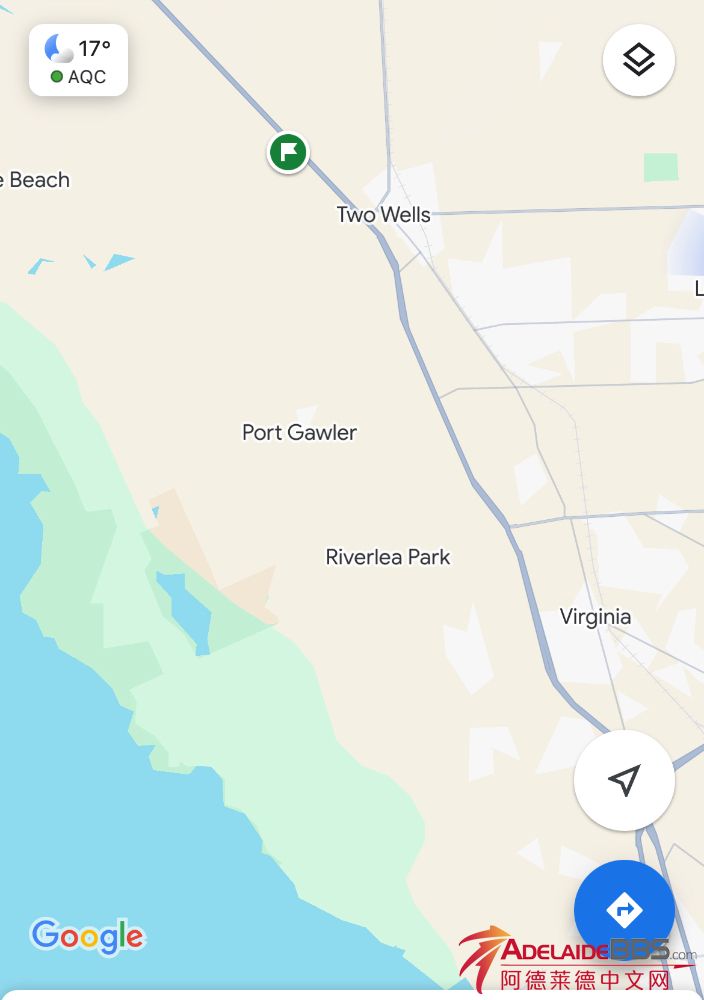
Task: Select the Riverlea Park place label
Action: tap(388, 557)
